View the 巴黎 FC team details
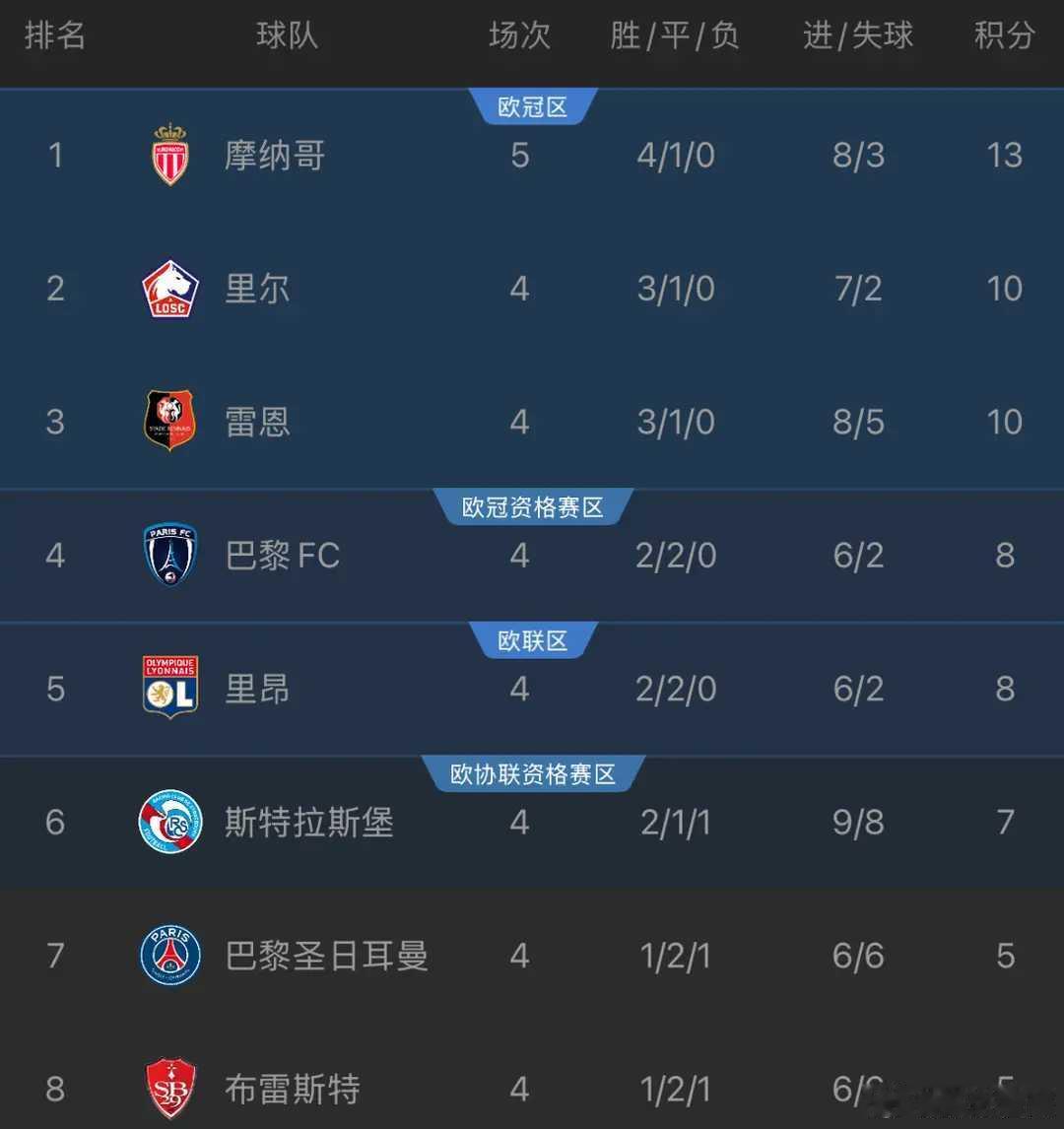 (x=532, y=555)
